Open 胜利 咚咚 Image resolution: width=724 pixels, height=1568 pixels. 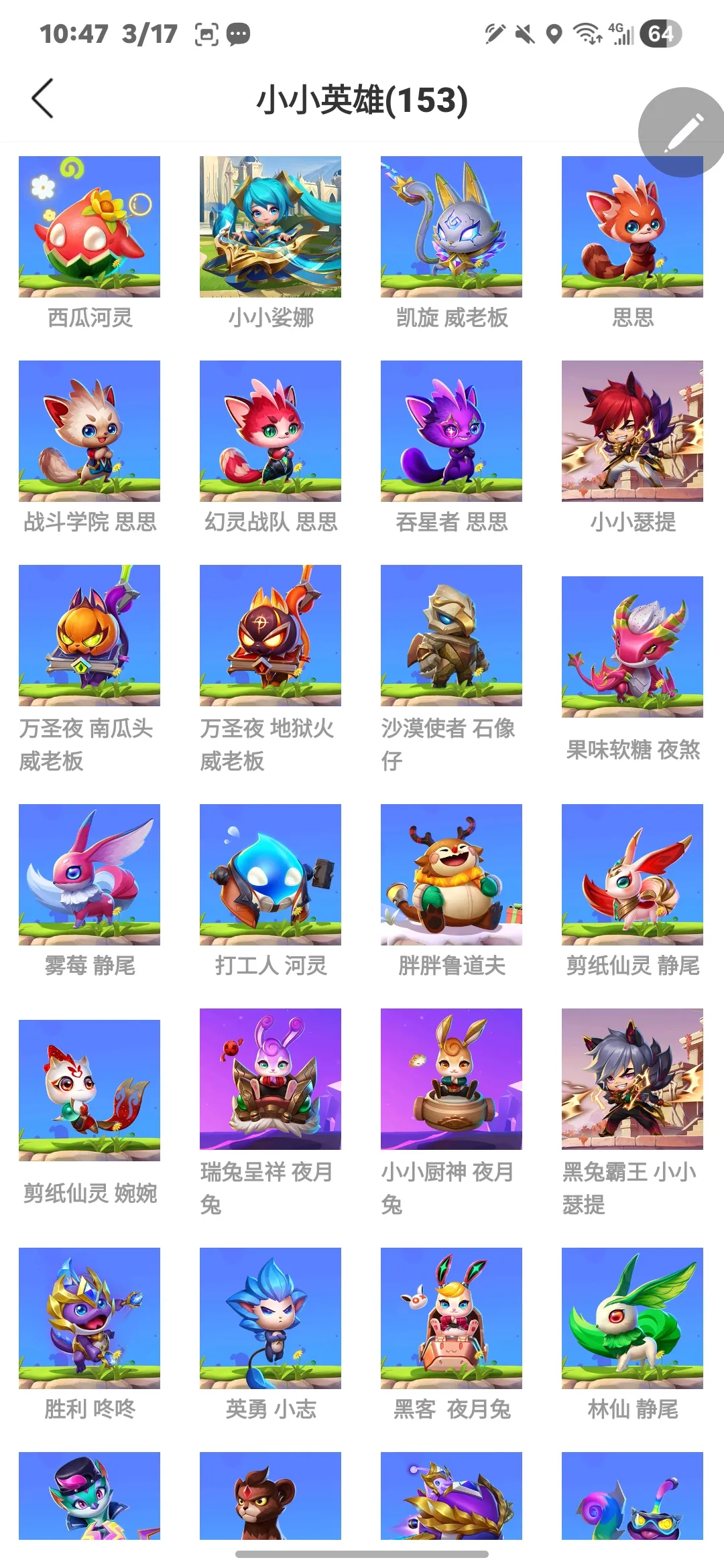(89, 1318)
